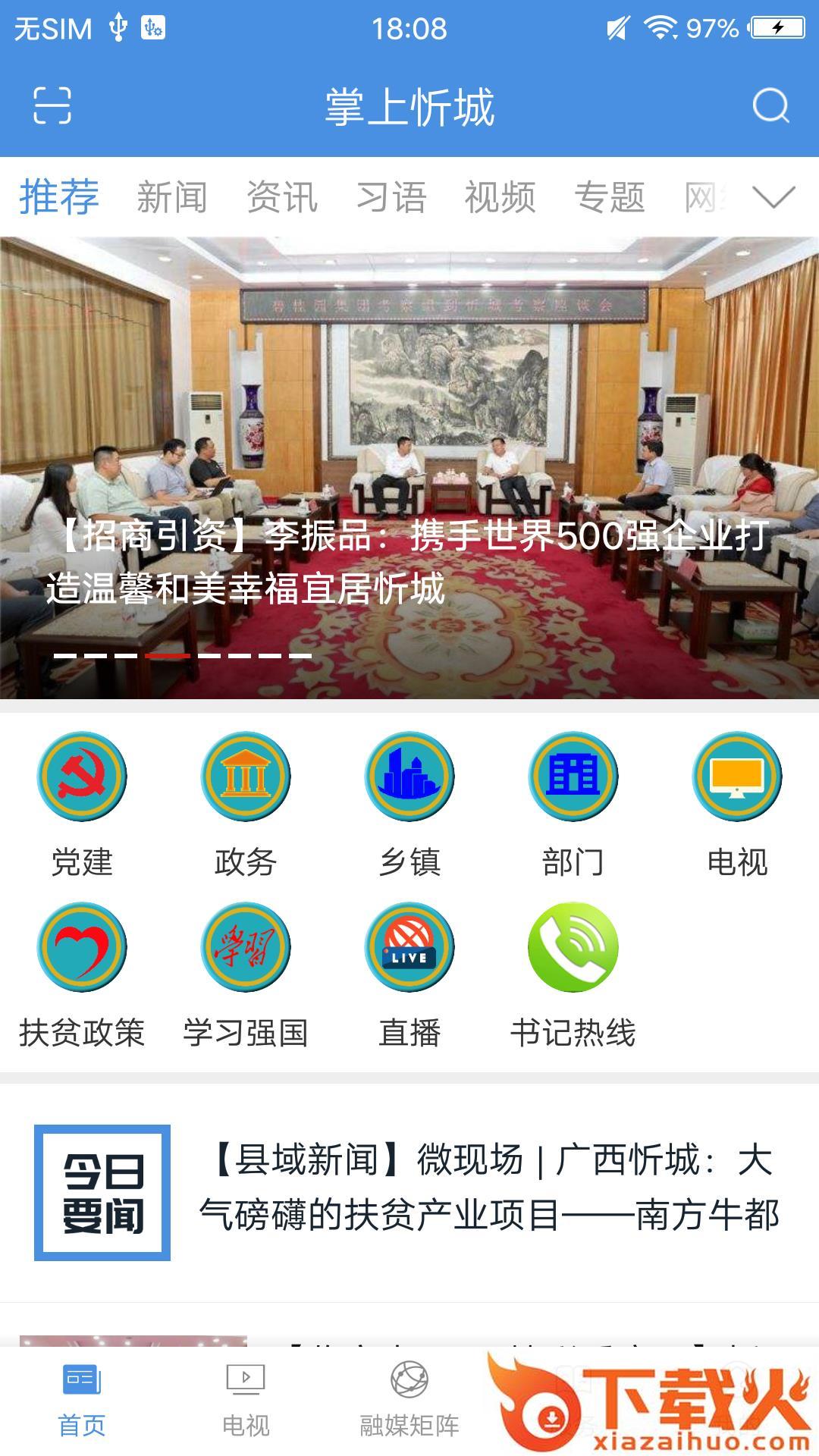Image resolution: width=819 pixels, height=1456 pixels.
Task: Switch to the 资讯 tab
Action: 281,198
